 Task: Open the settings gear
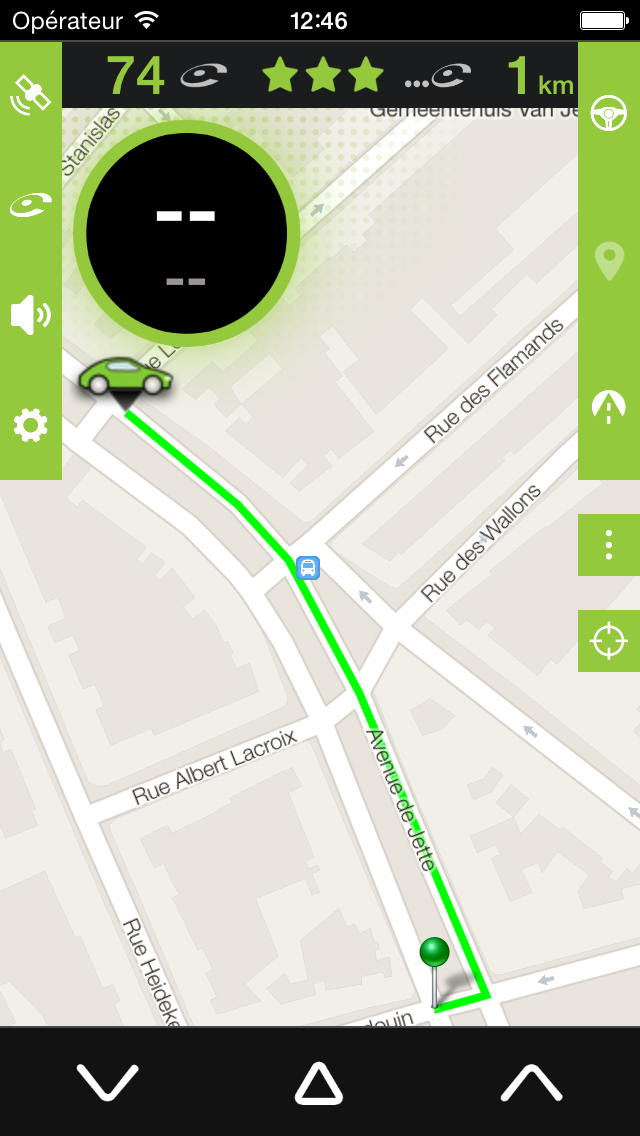30,426
